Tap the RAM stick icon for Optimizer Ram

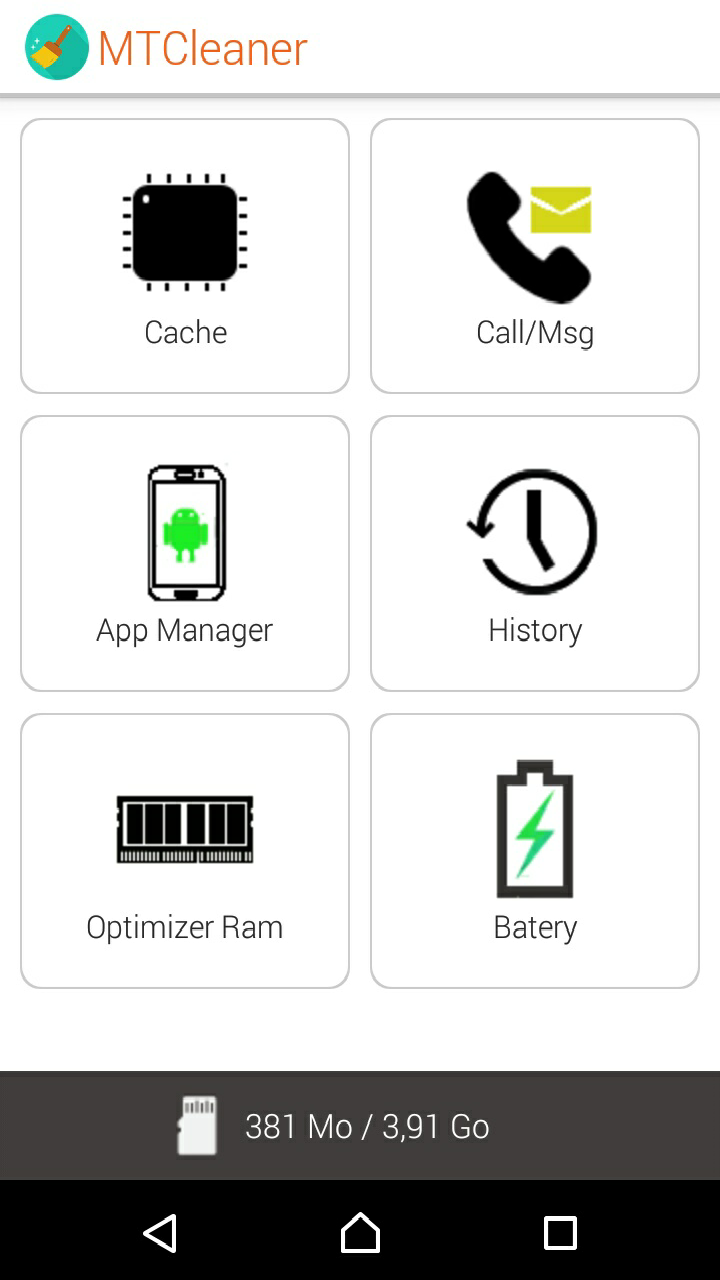pos(184,828)
